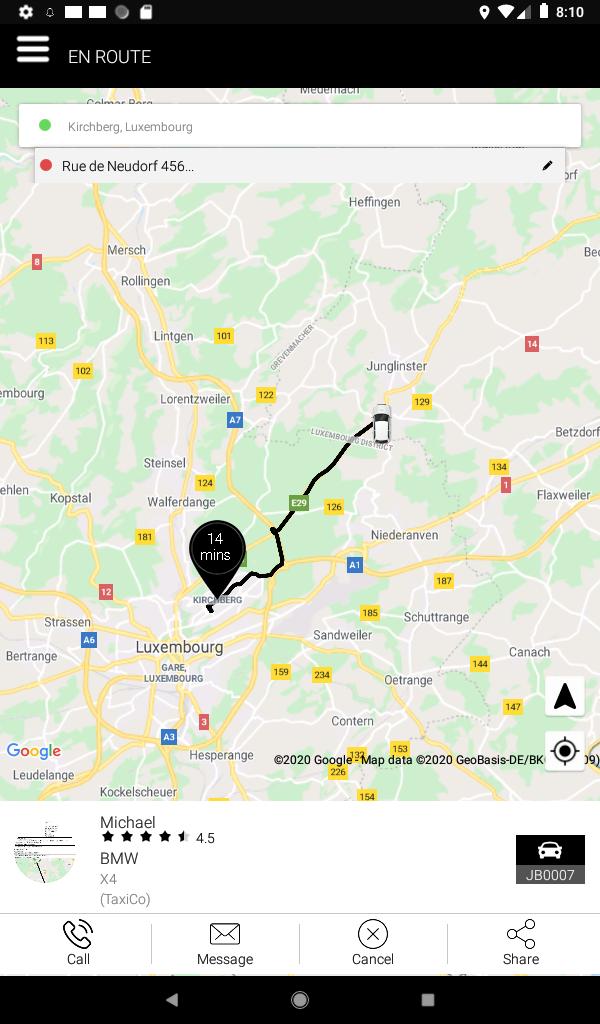Call the driver Michael
Viewport: 600px width, 1024px height.
(78, 943)
